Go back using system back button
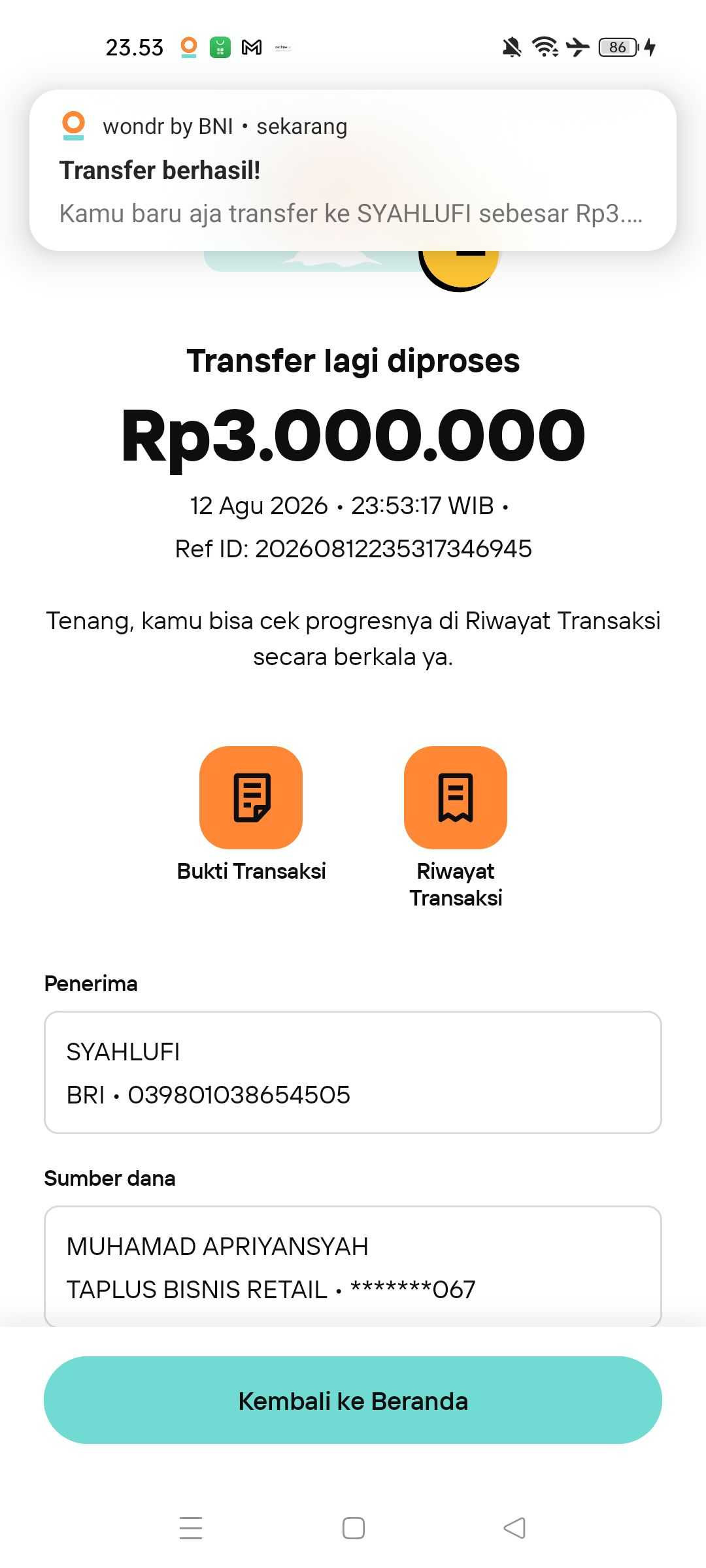This screenshot has height=1568, width=706. pos(514,1528)
